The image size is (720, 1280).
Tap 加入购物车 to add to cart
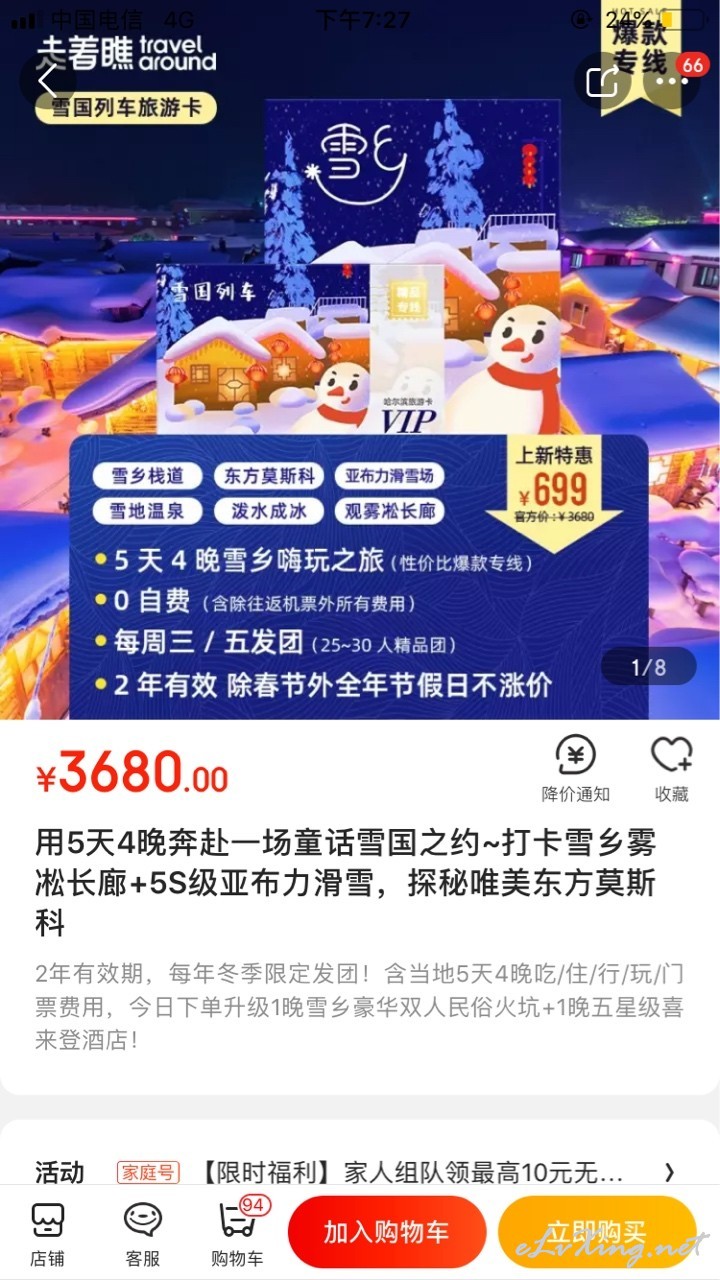coord(387,1233)
